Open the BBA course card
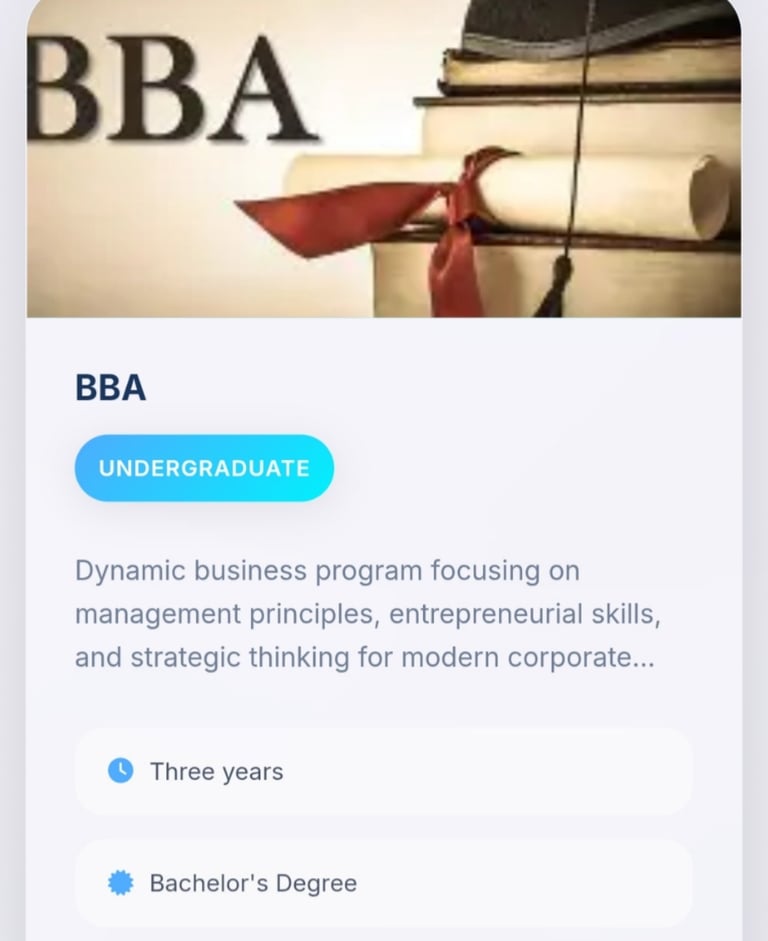This screenshot has height=941, width=768. pos(111,387)
